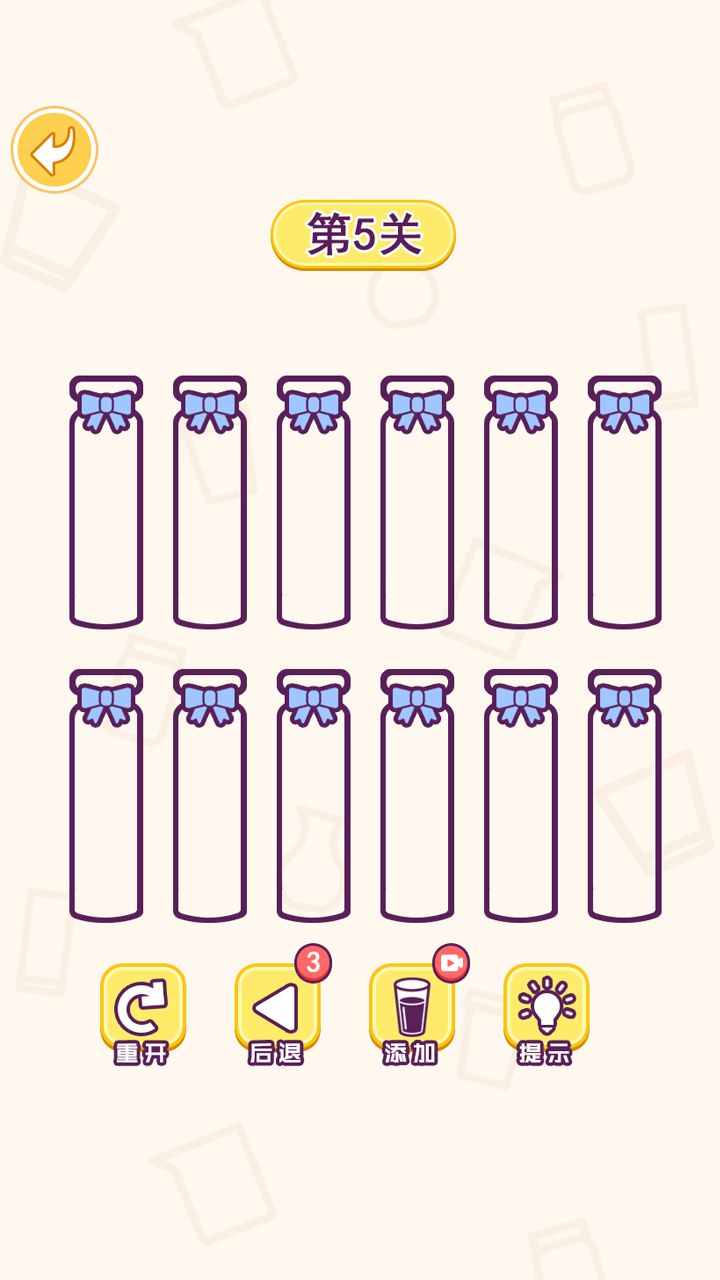
Task: Restart the level with 重开
Action: 142,1012
